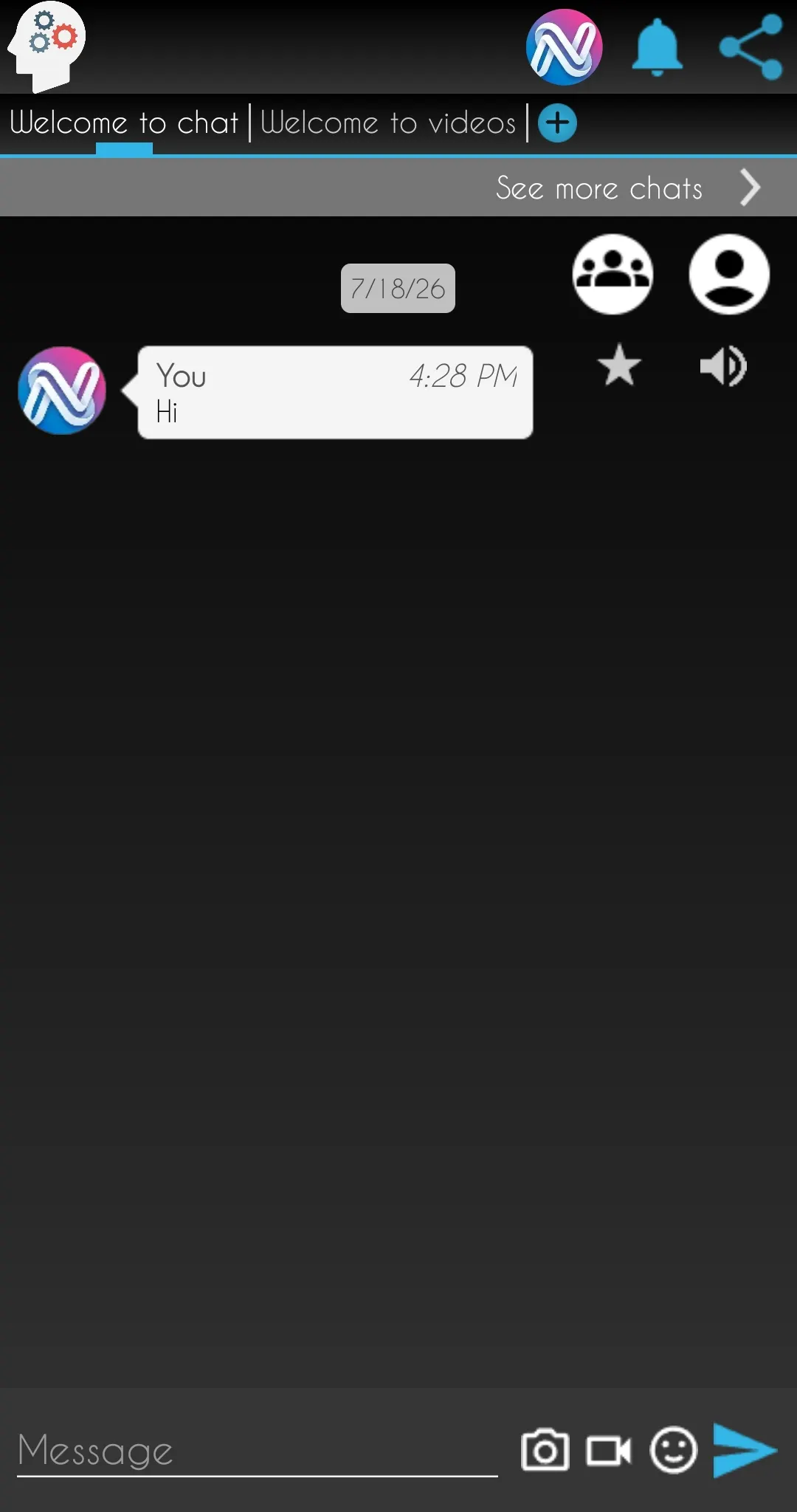
Task: Send the message
Action: pos(745,1450)
